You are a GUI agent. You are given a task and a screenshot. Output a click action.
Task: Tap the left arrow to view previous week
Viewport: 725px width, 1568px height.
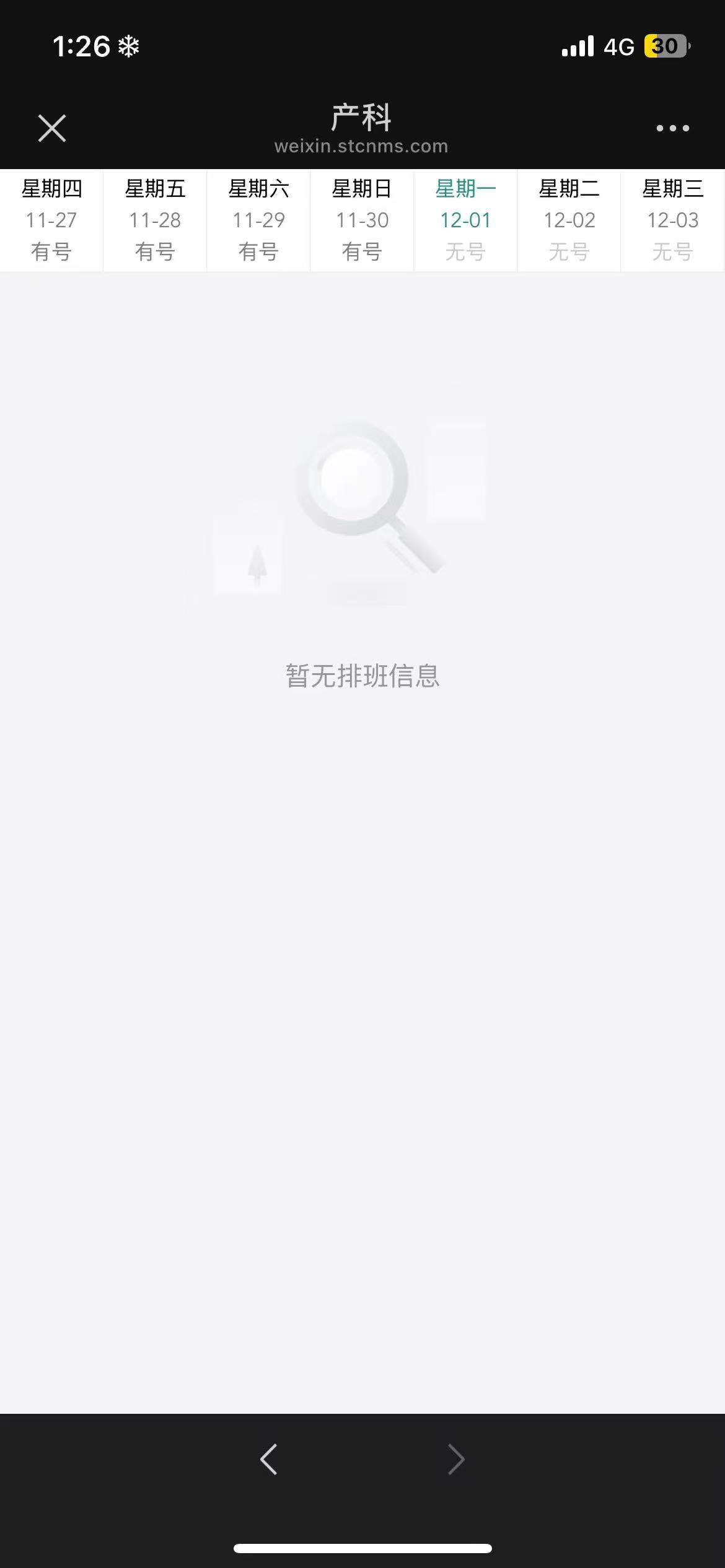tap(268, 1460)
